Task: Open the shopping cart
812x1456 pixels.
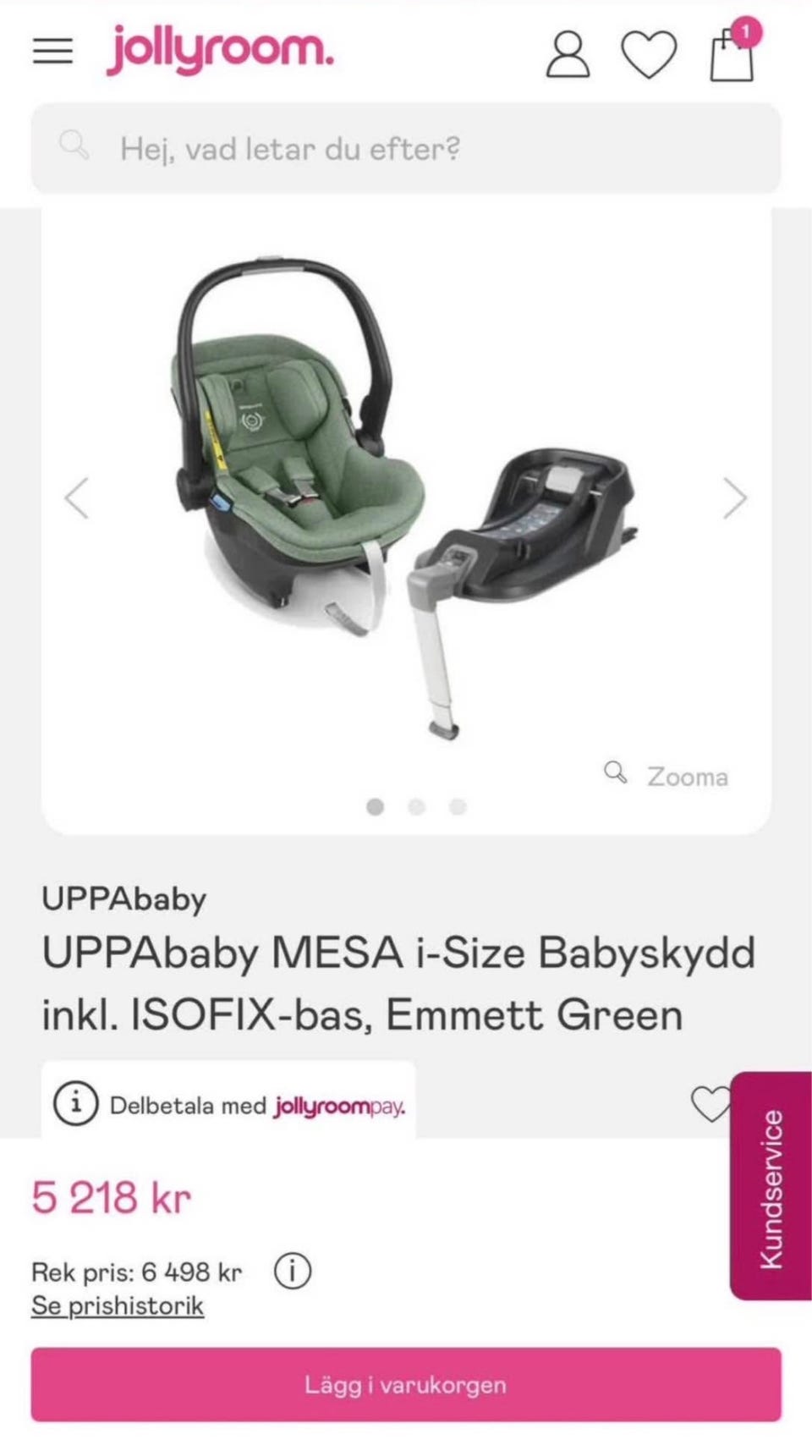Action: [x=732, y=53]
